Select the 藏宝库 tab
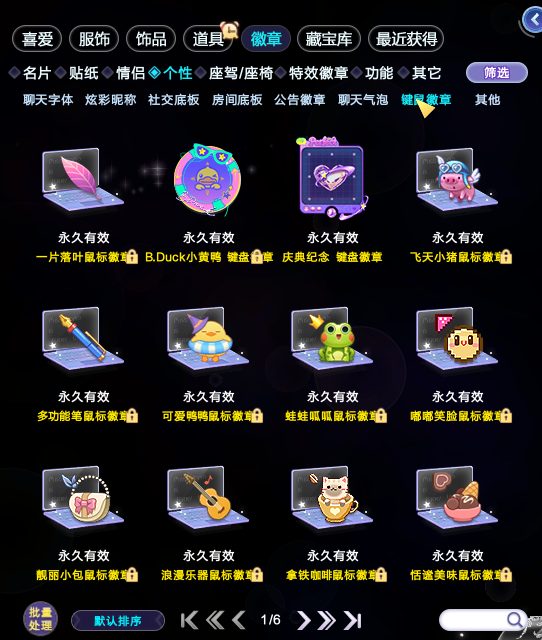The image size is (542, 640). tap(329, 39)
